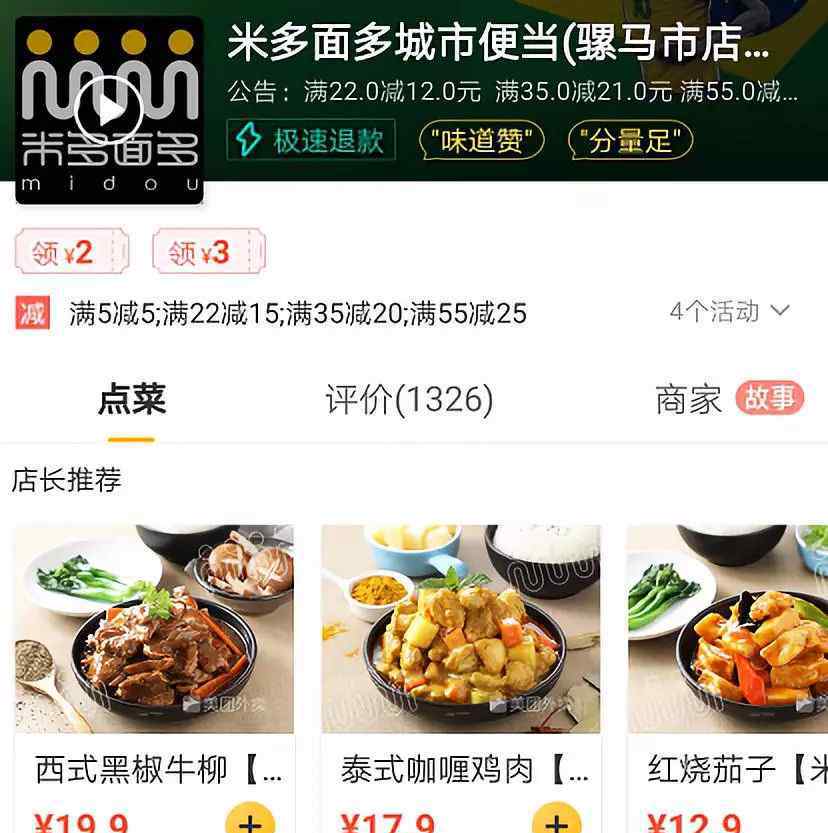Open the 红烧茄子 dish card
This screenshot has height=833, width=828.
pos(728,630)
